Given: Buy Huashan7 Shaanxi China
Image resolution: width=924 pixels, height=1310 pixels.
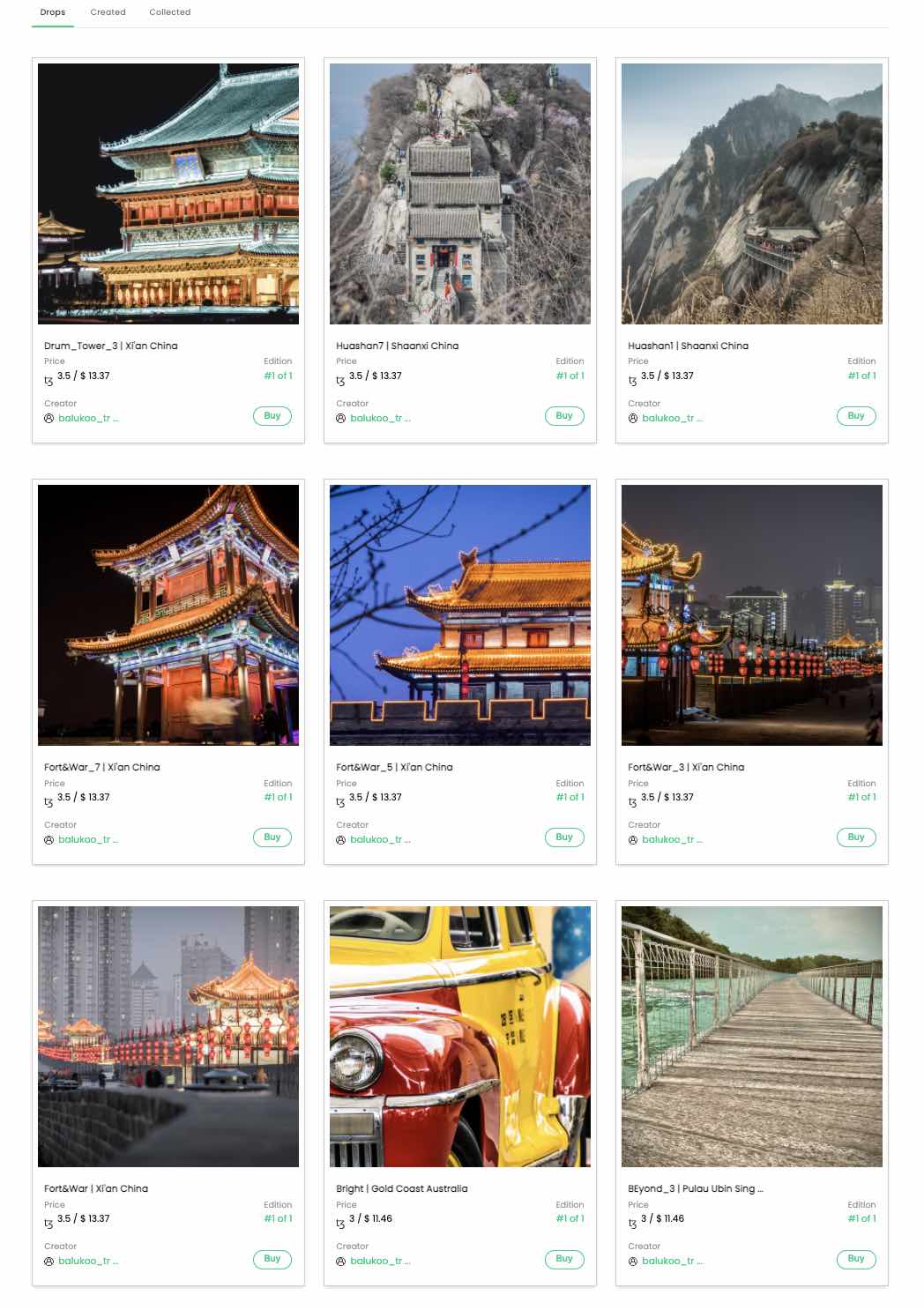Looking at the screenshot, I should (x=564, y=416).
